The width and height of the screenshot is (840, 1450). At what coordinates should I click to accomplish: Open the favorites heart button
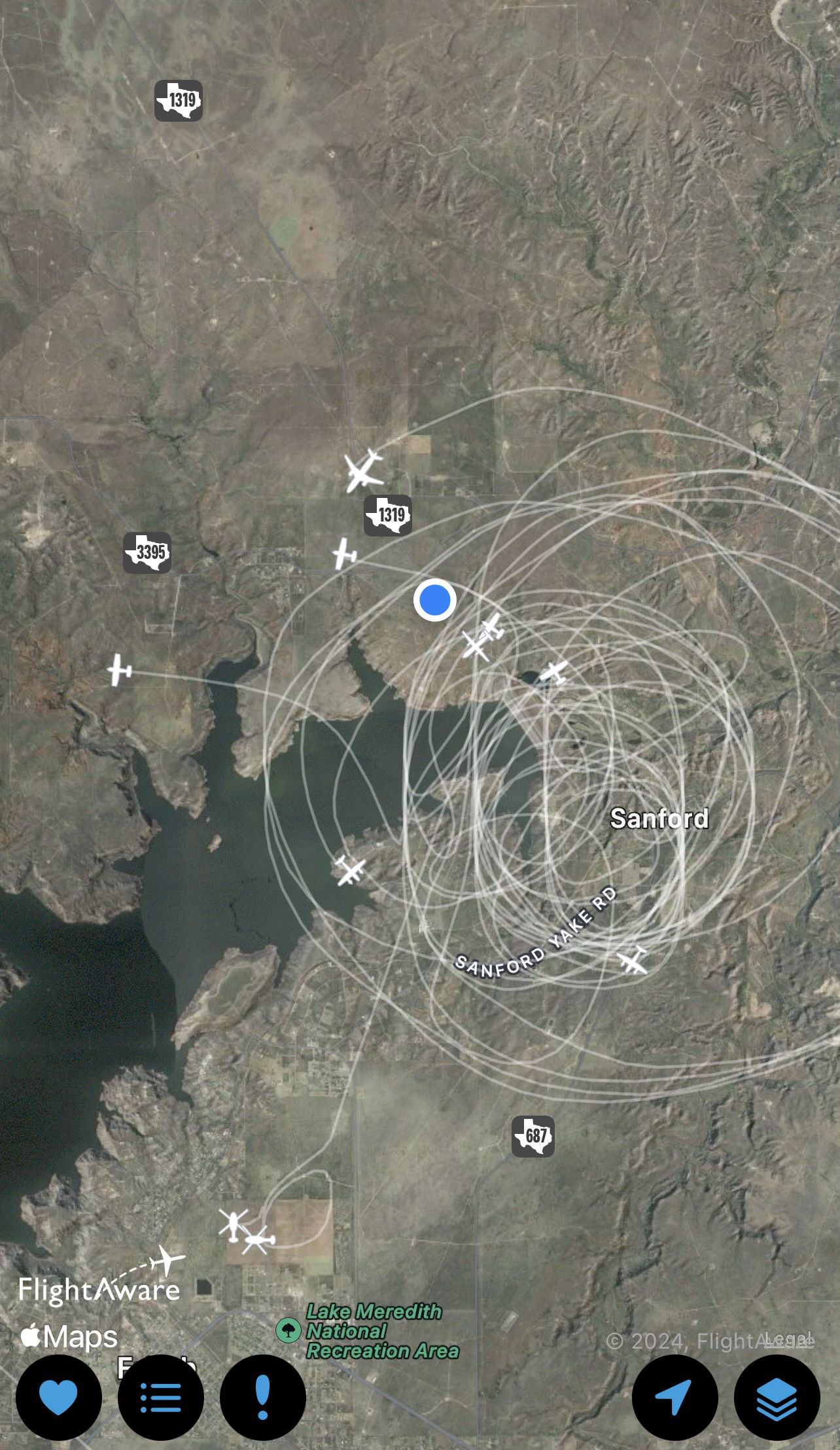pyautogui.click(x=58, y=1398)
